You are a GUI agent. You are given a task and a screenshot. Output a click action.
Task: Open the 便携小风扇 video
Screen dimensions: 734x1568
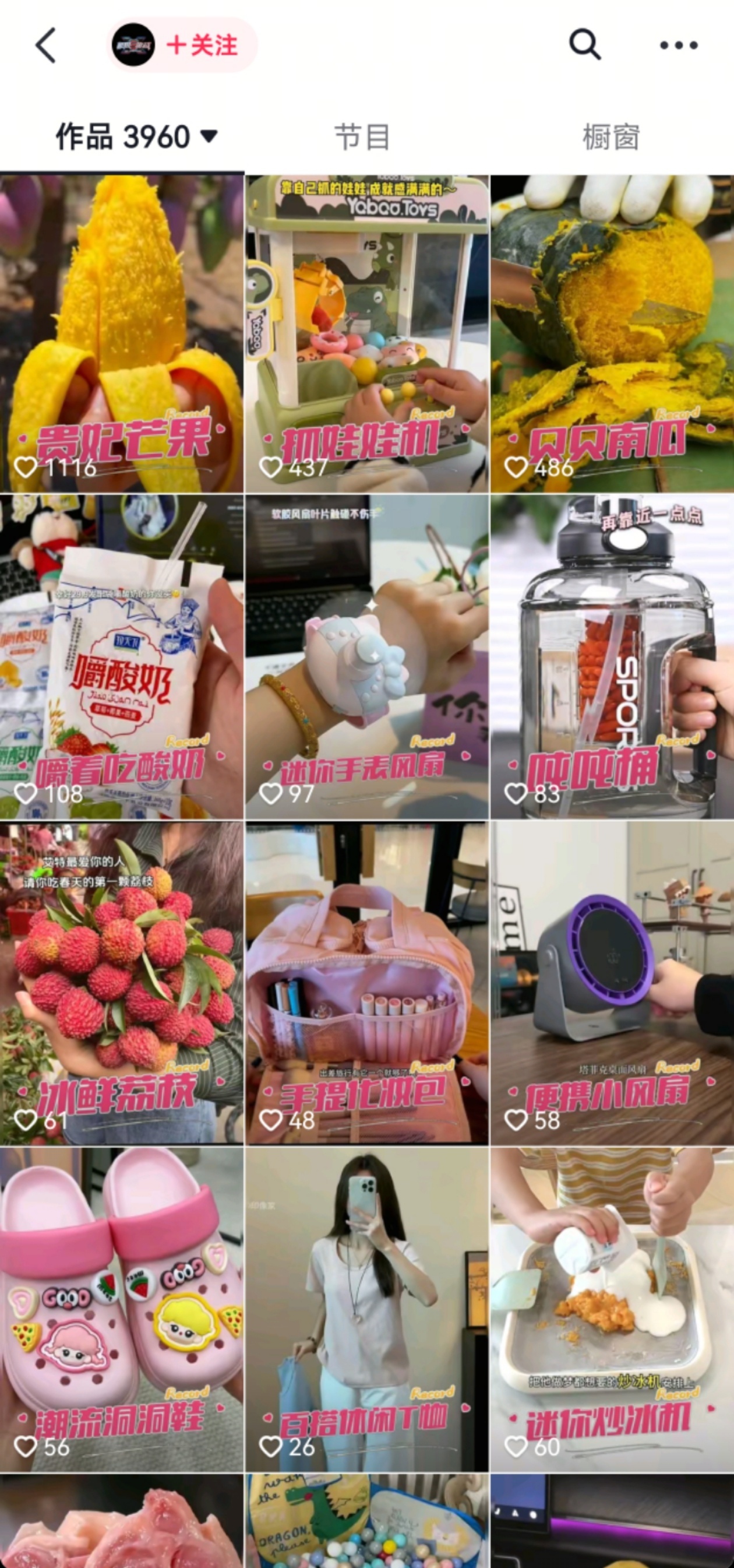[x=612, y=982]
